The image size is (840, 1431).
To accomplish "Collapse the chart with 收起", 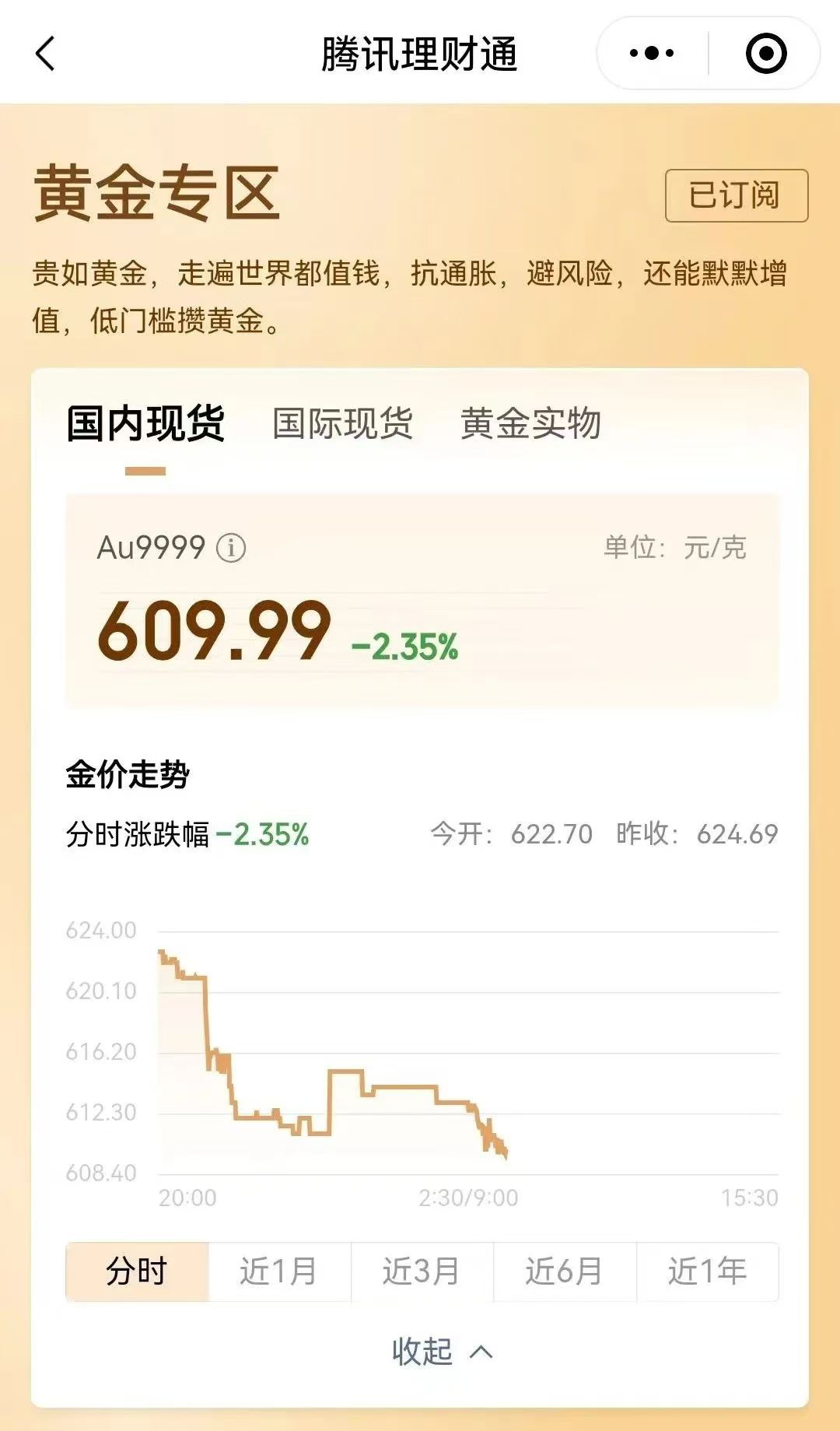I will 441,1352.
